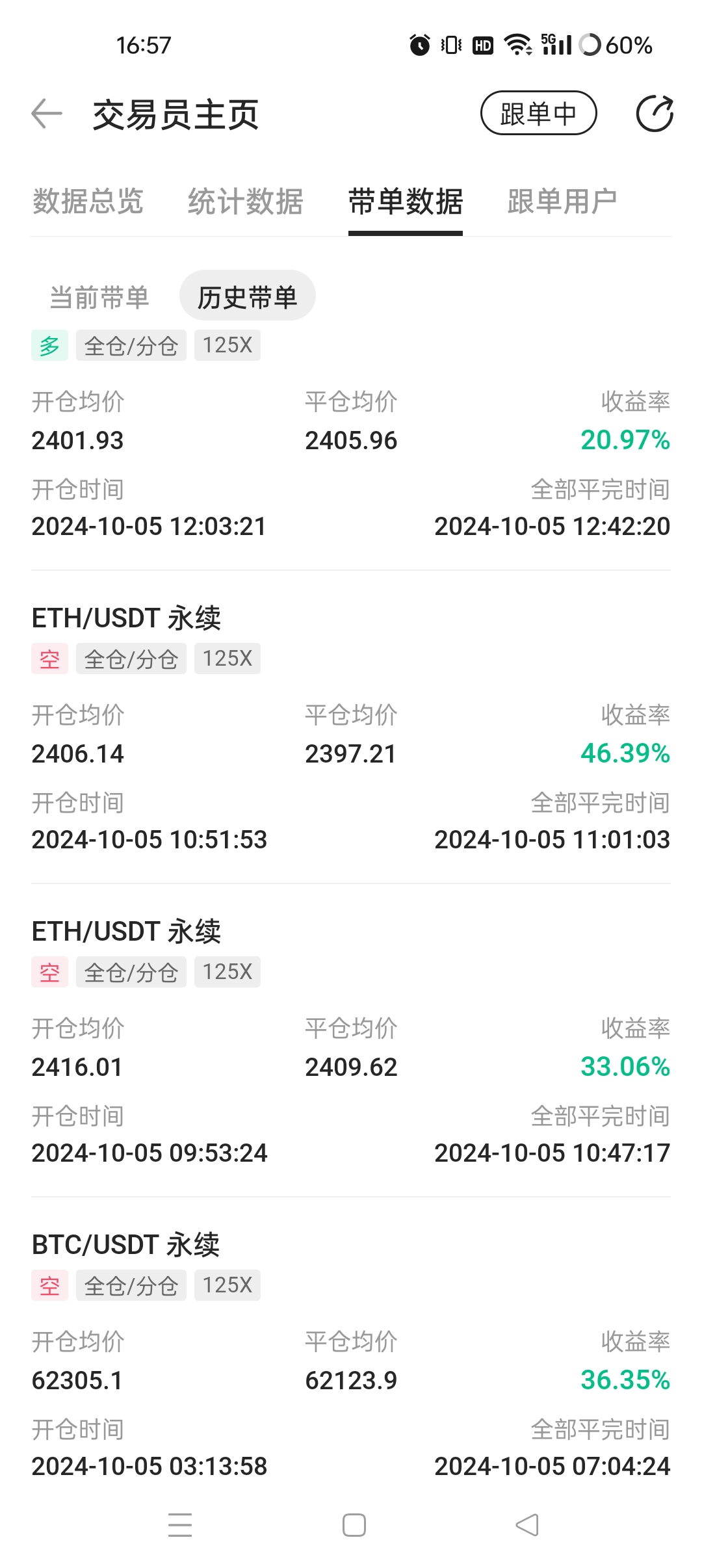This screenshot has width=702, height=1568.
Task: Open the BTC/USDT 永续 order
Action: point(351,1355)
